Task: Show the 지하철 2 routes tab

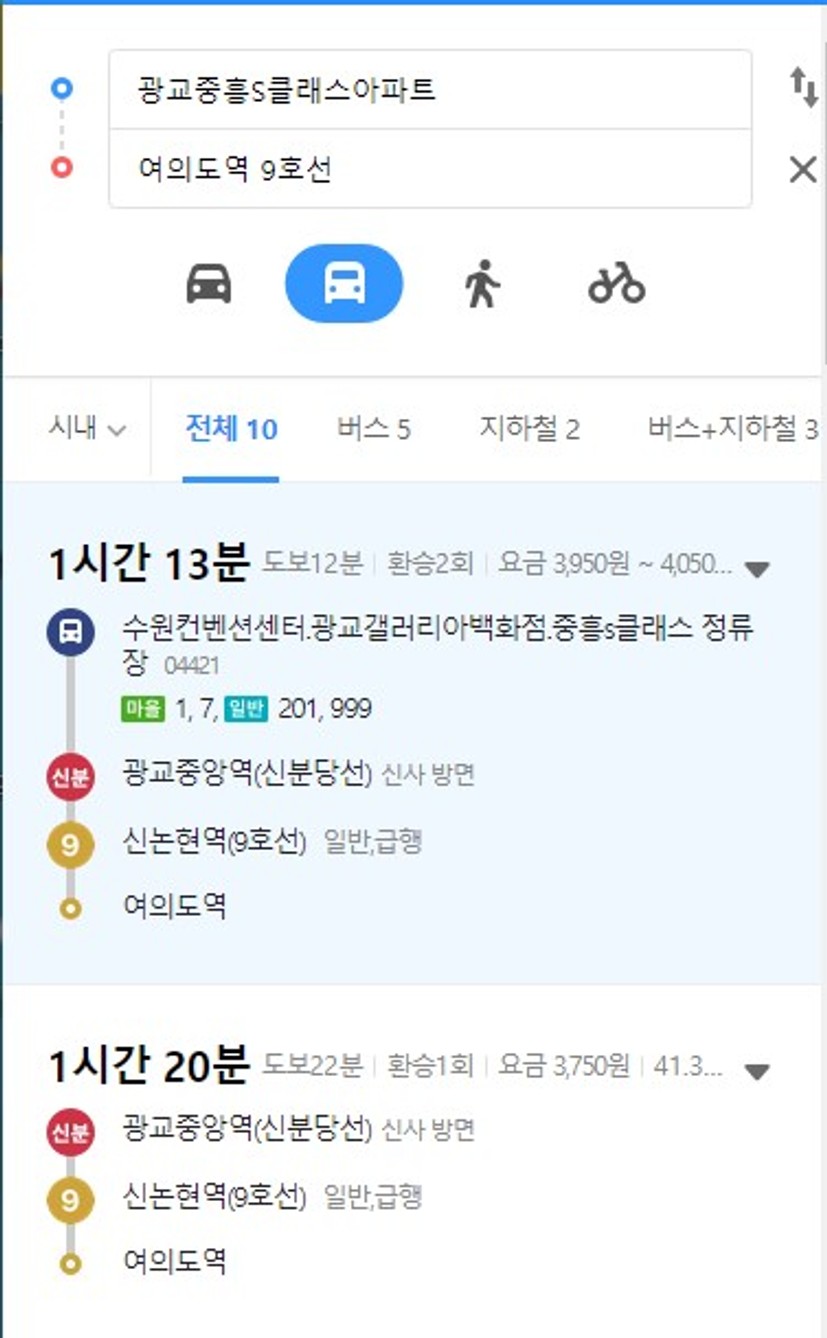Action: click(529, 430)
